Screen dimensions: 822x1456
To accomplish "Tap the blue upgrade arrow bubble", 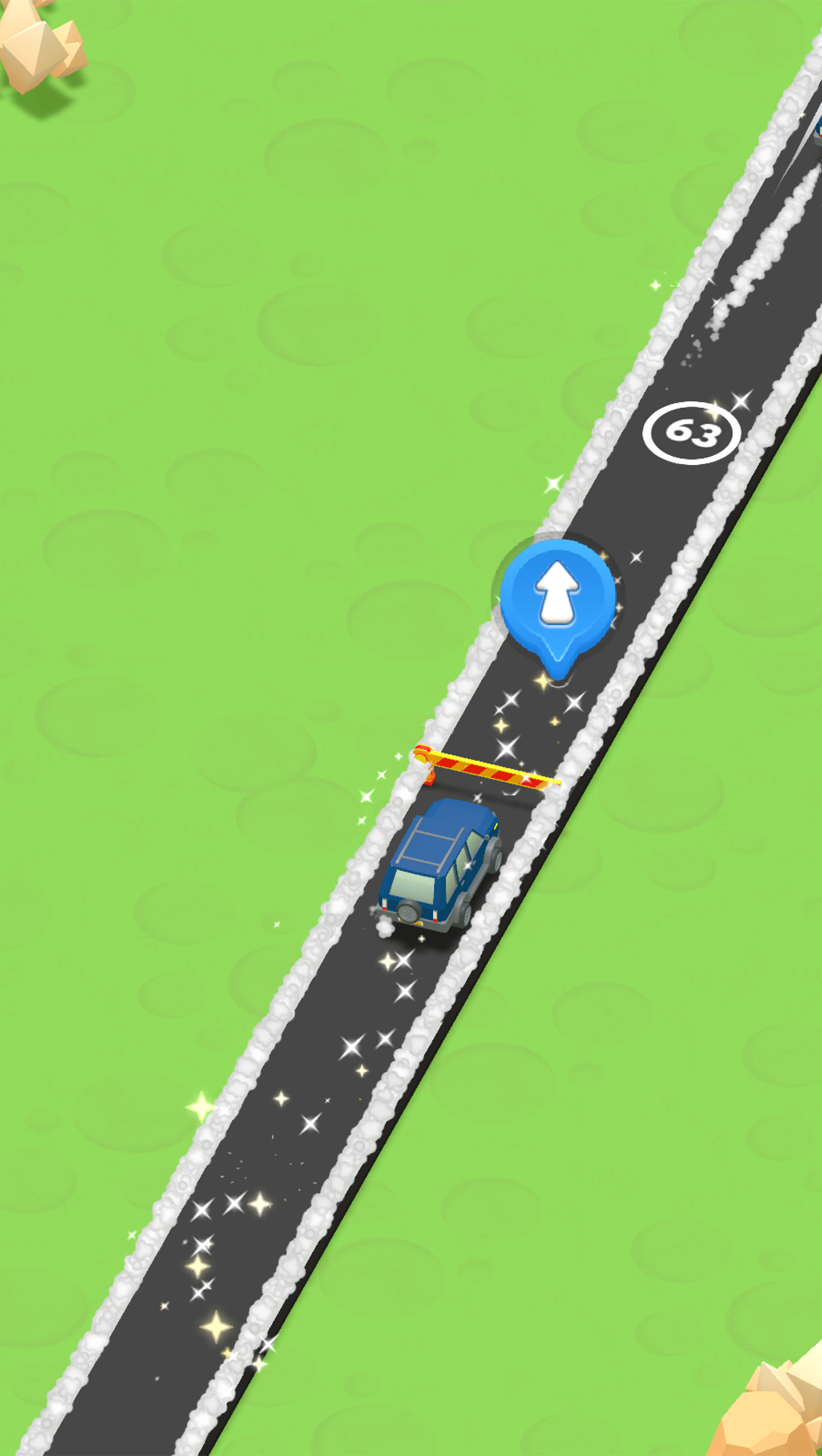I will 558,597.
